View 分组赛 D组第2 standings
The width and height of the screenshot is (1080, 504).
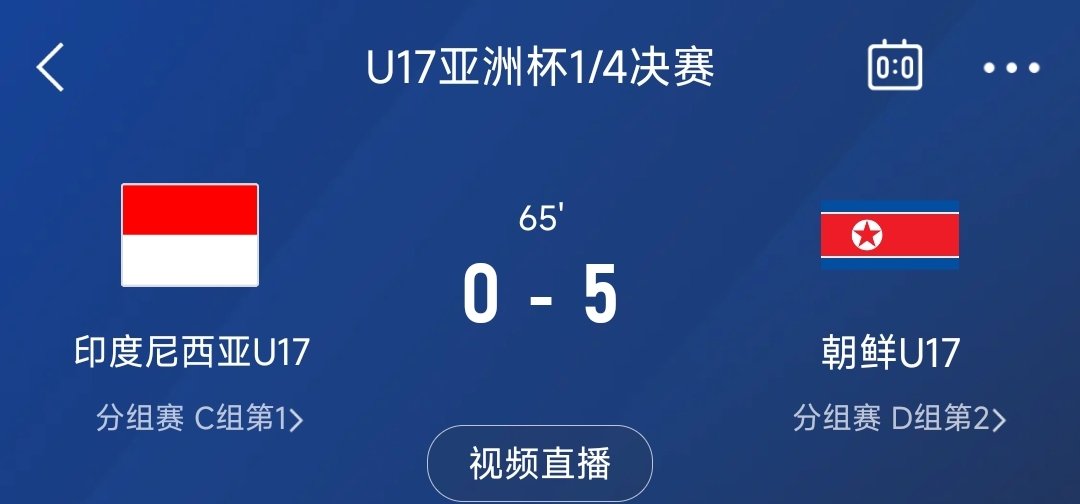click(899, 418)
